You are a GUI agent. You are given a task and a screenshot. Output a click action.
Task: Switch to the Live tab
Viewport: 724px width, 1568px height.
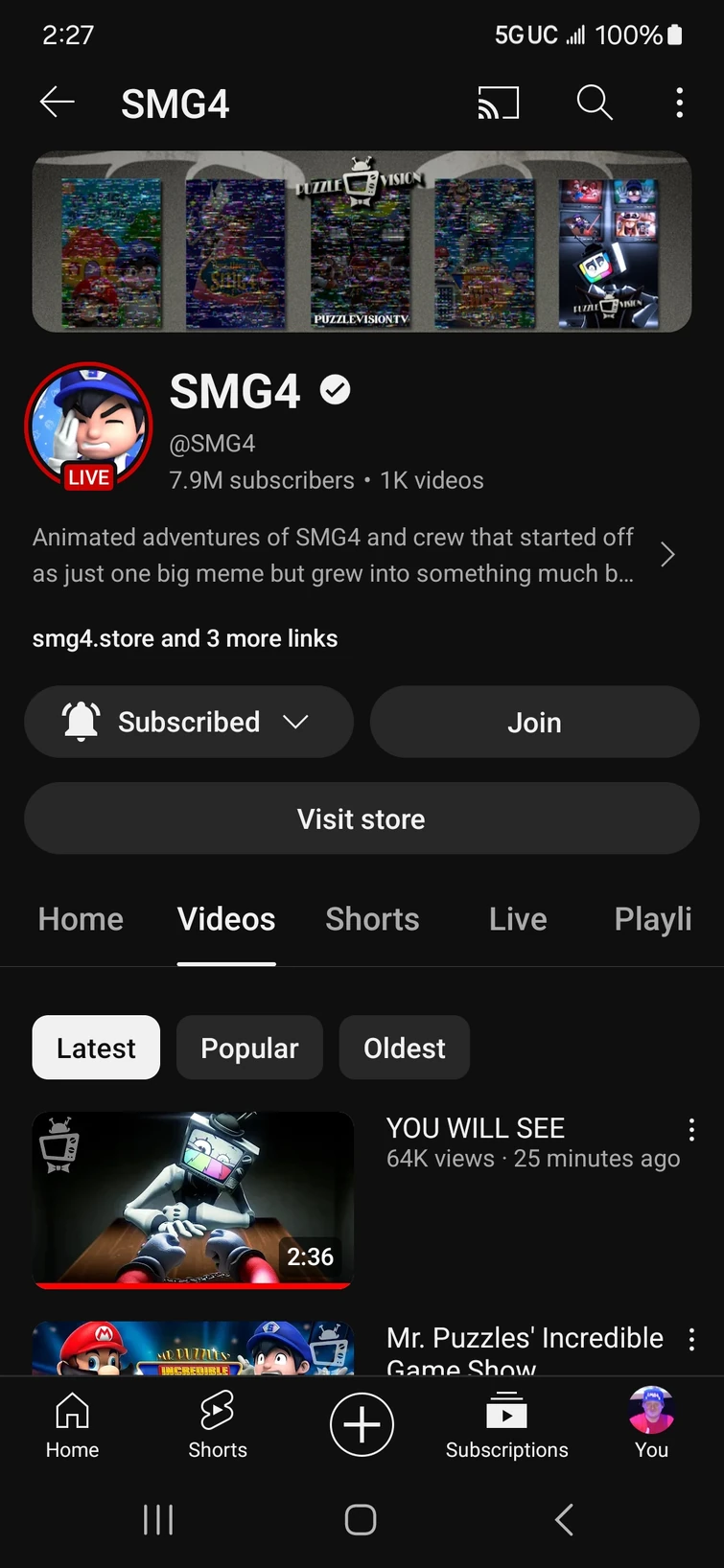(517, 919)
